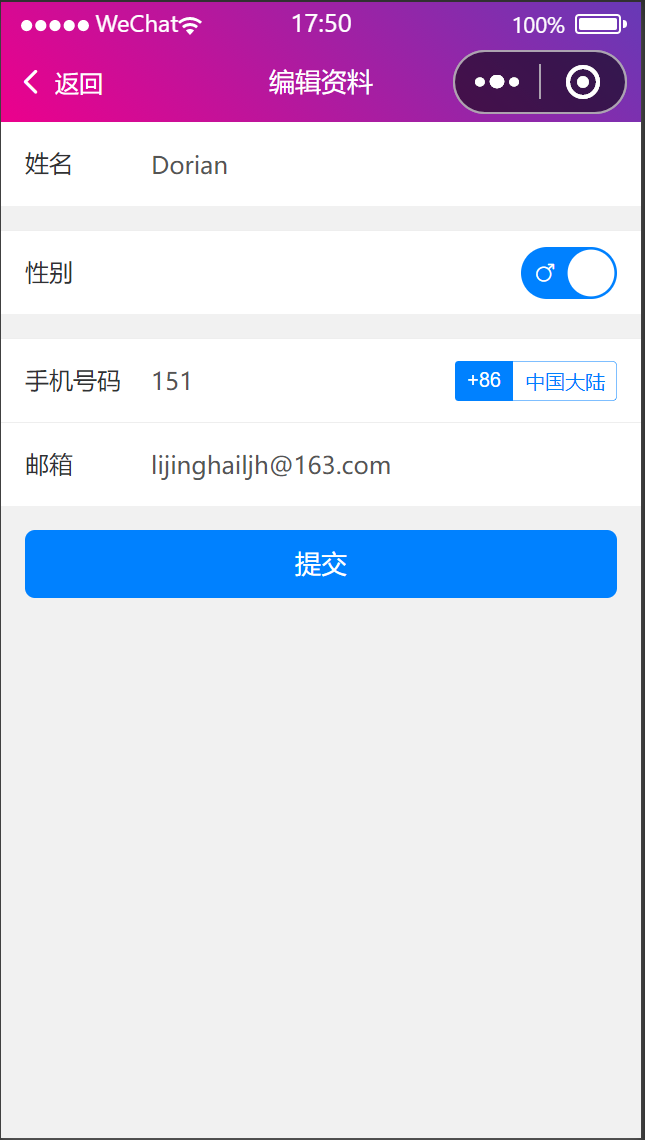Close the mini program with the circle icon
This screenshot has height=1140, width=645.
pos(582,82)
